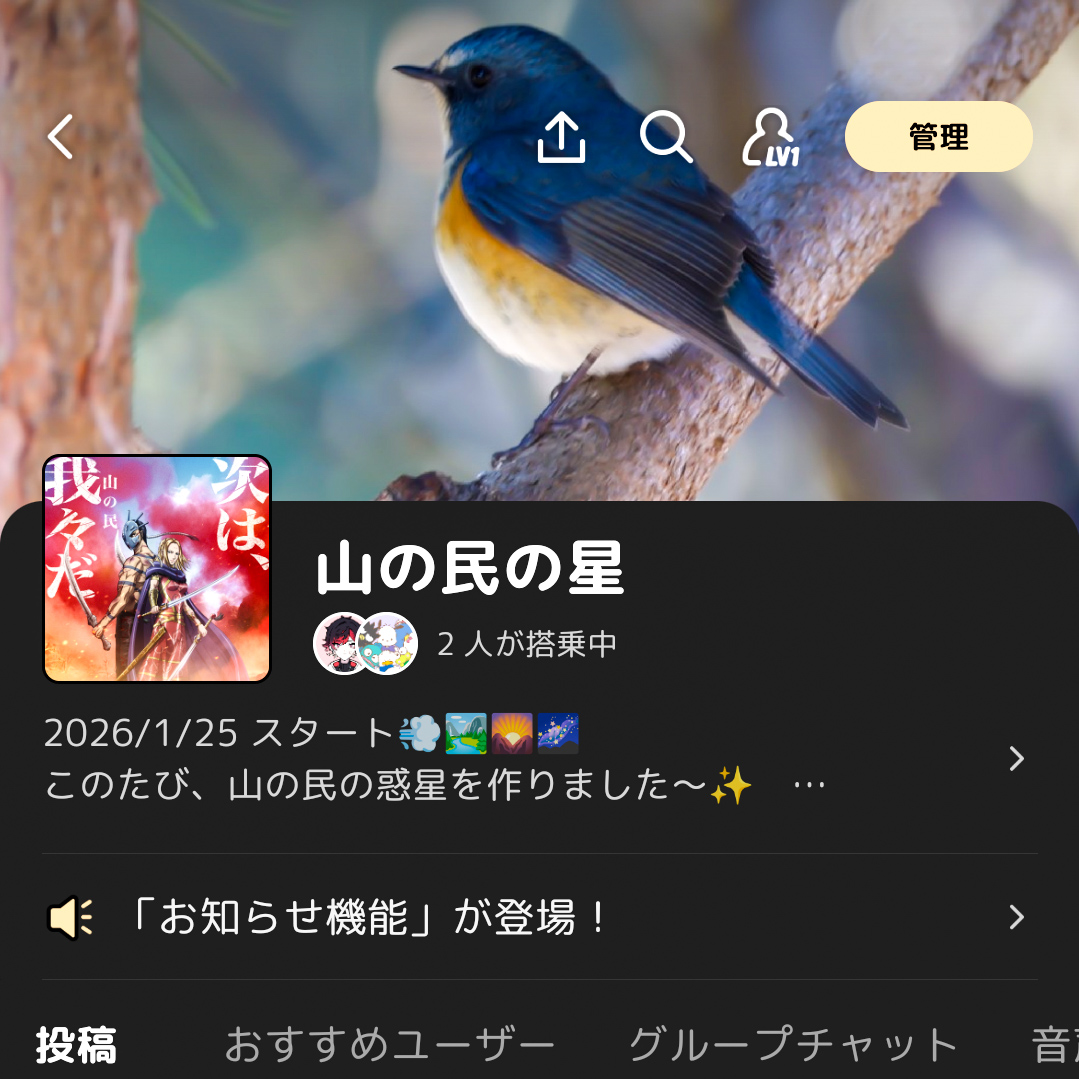Open the 山の民の星 community icon image
This screenshot has height=1079, width=1079.
157,569
